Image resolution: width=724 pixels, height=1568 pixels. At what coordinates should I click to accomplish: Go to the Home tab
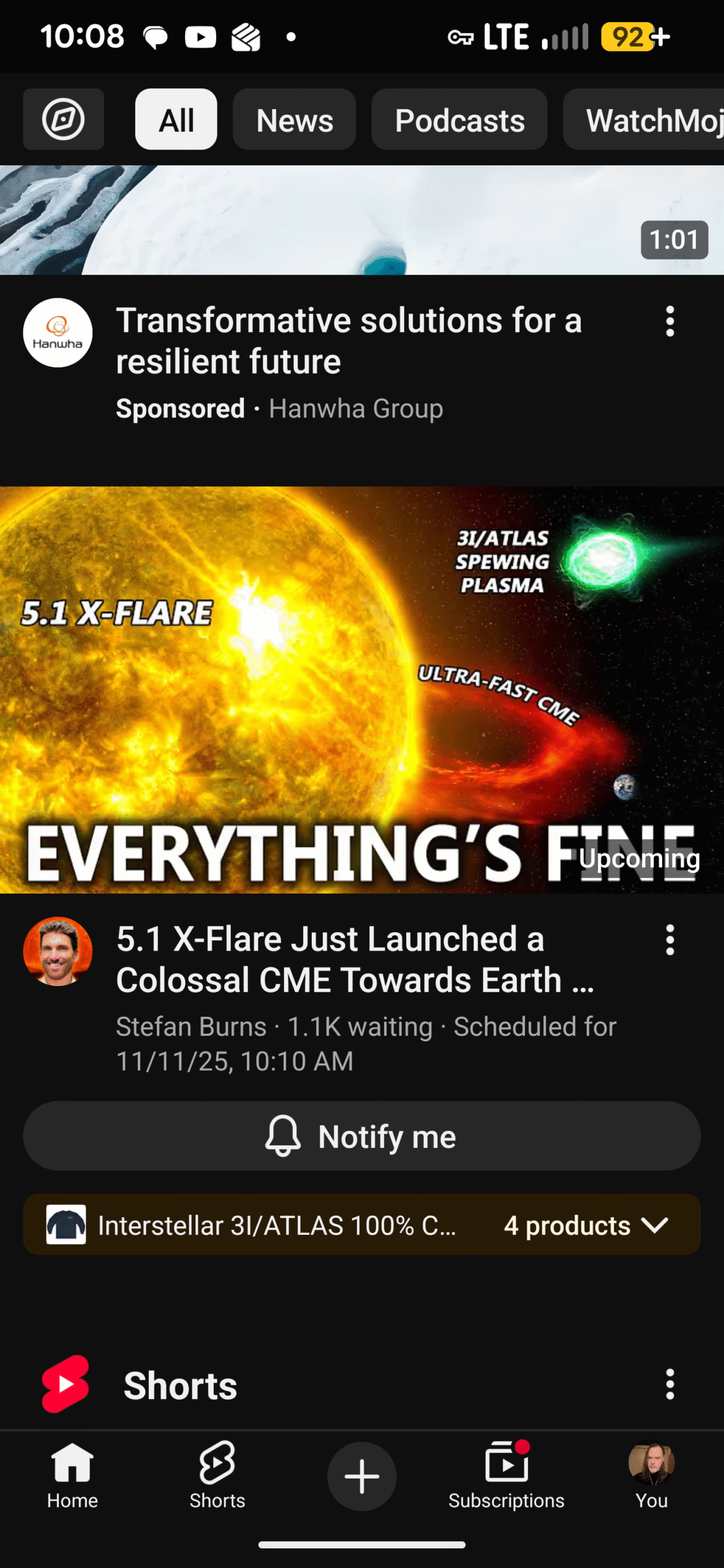point(72,1476)
